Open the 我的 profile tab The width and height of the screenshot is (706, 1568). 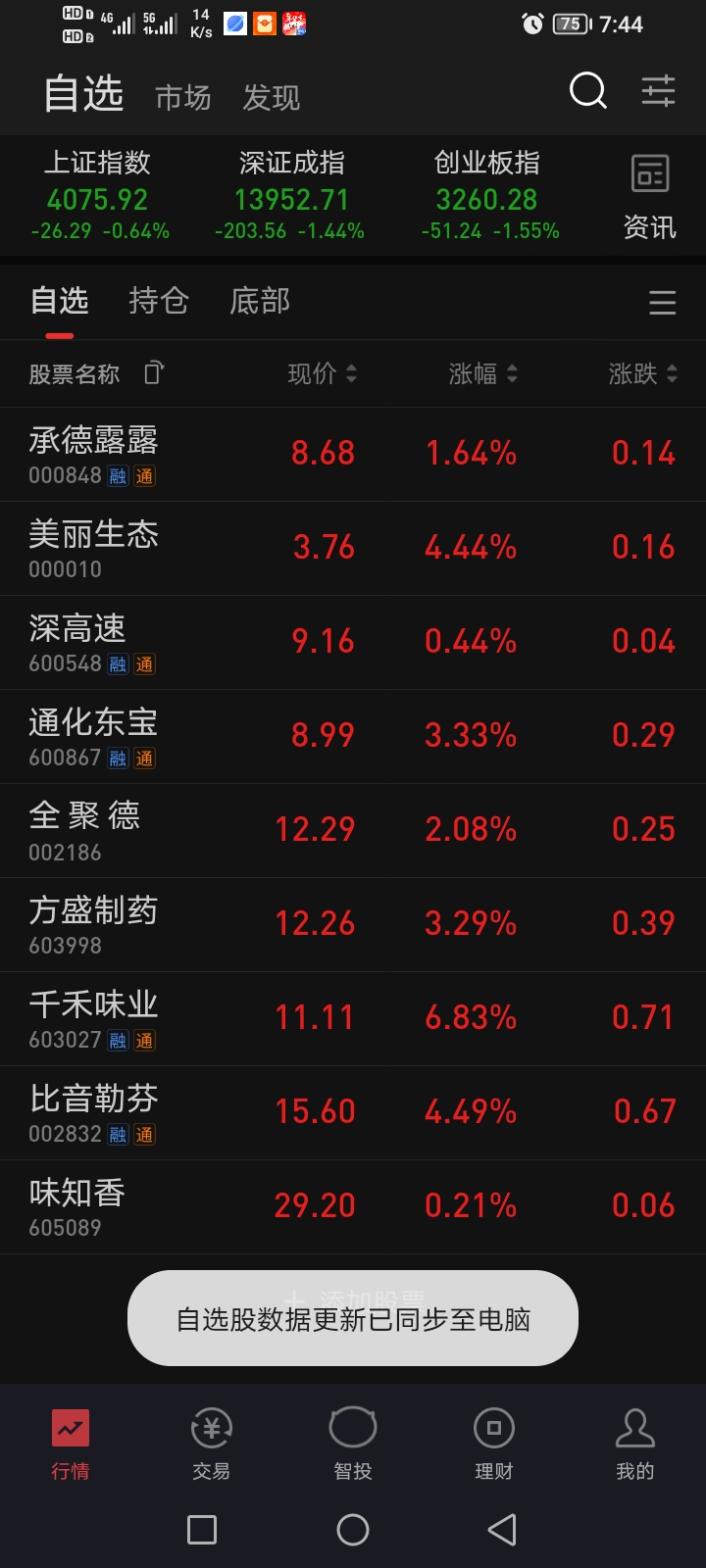[634, 1444]
